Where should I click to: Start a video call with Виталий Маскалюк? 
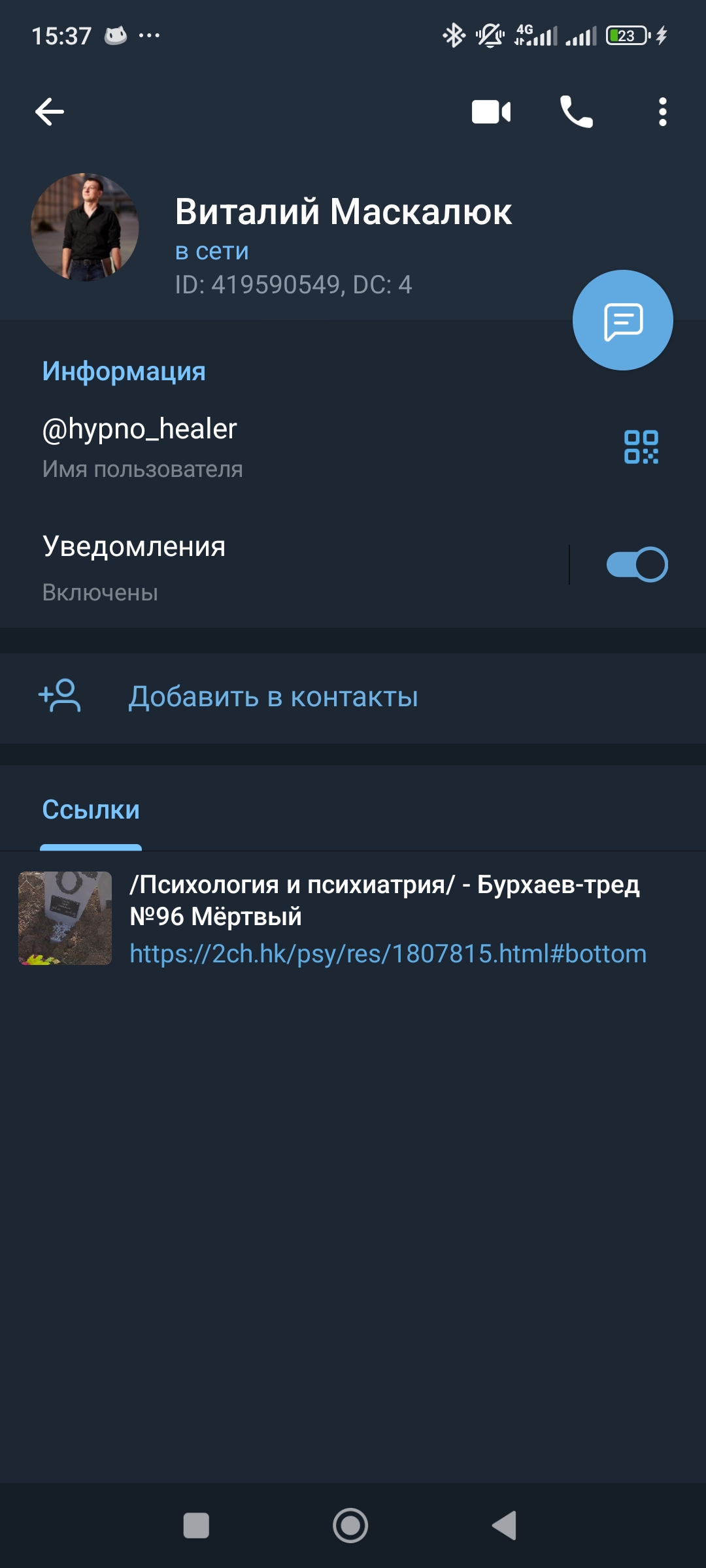[x=491, y=112]
